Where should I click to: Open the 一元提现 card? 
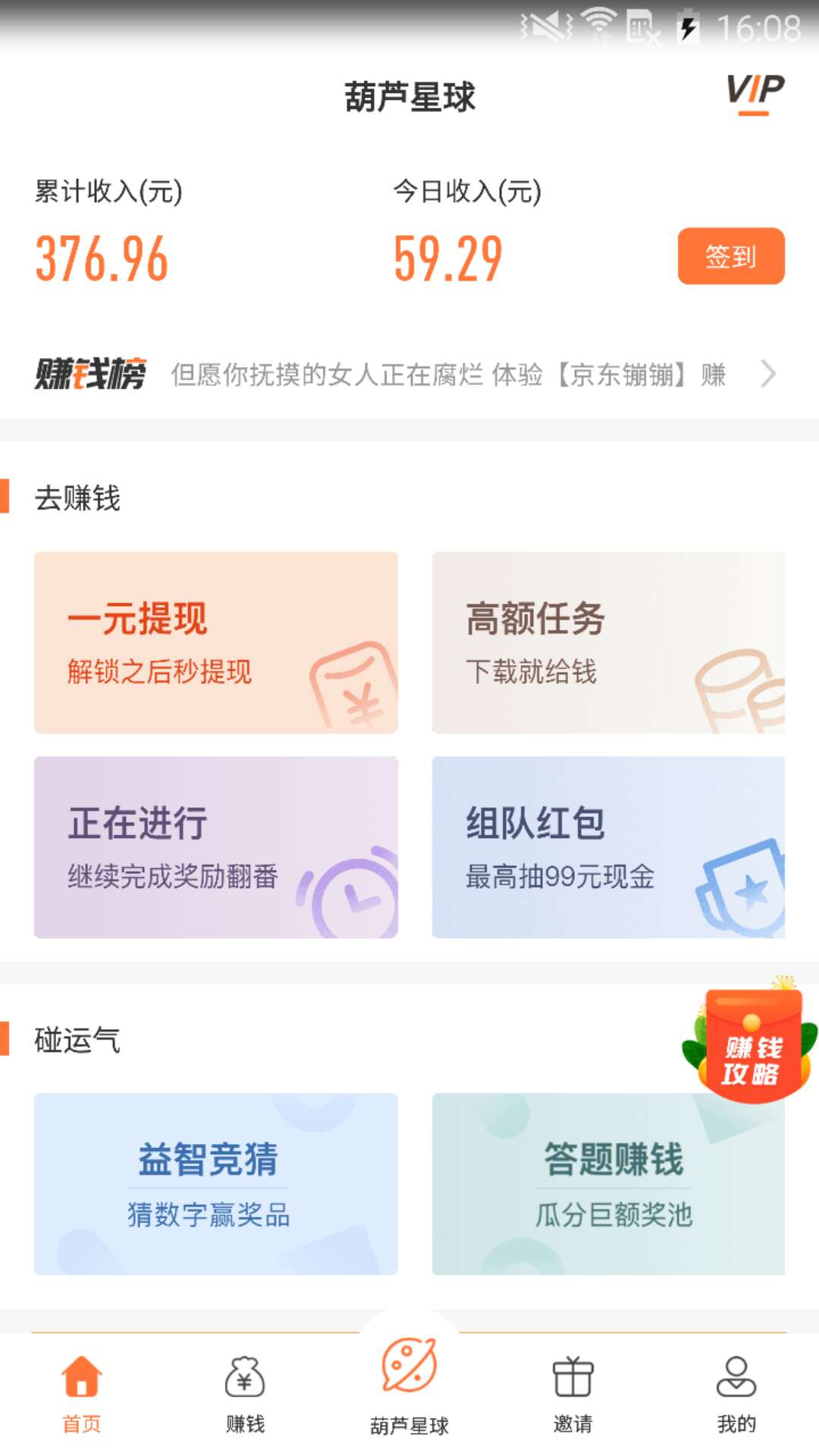click(216, 642)
